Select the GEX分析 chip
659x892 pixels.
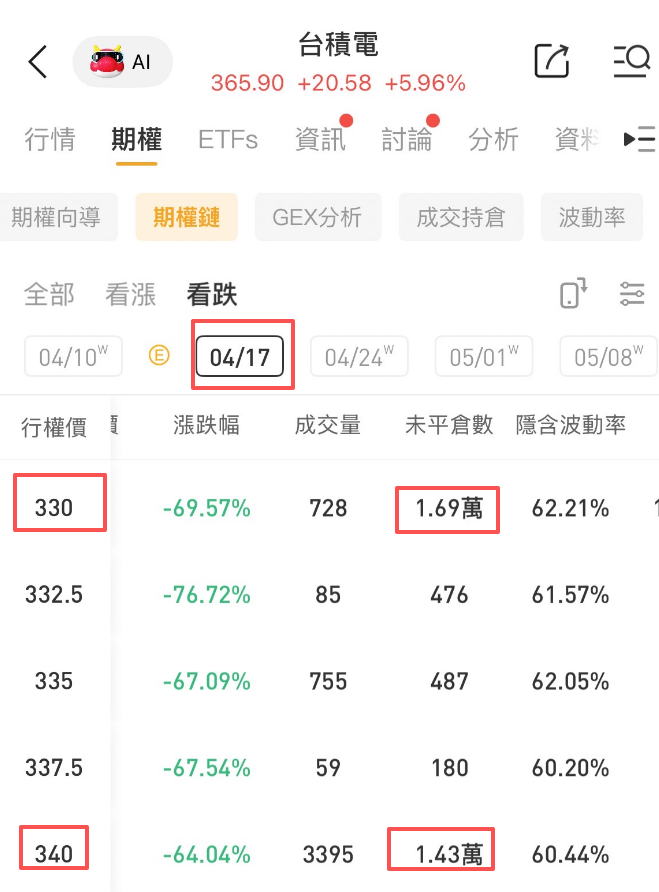pos(317,217)
